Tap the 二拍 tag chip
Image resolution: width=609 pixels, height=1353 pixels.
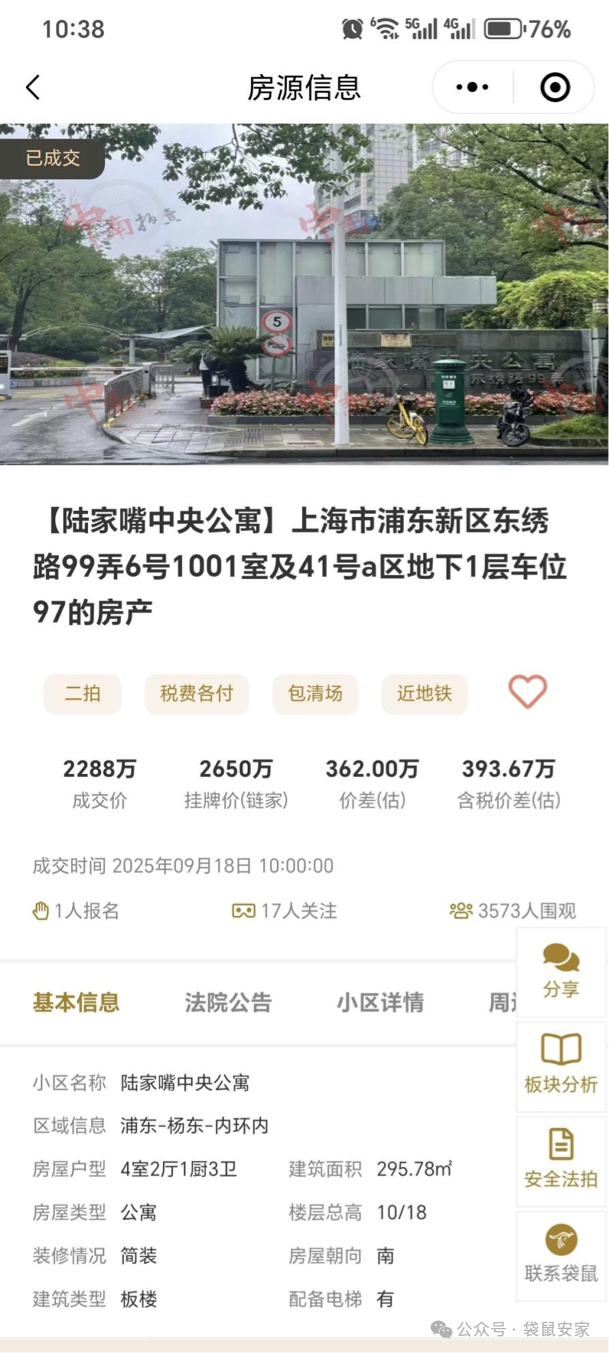click(82, 694)
